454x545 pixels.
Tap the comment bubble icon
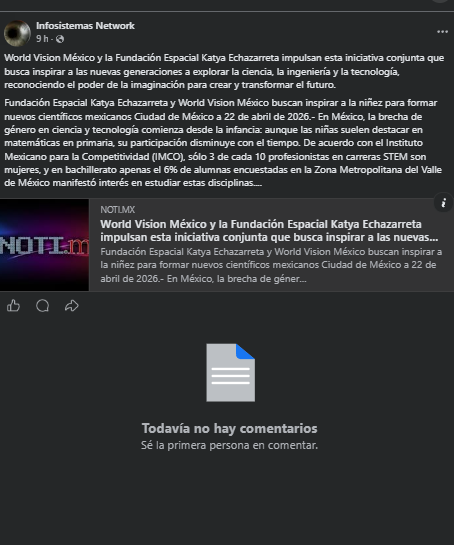tap(42, 306)
